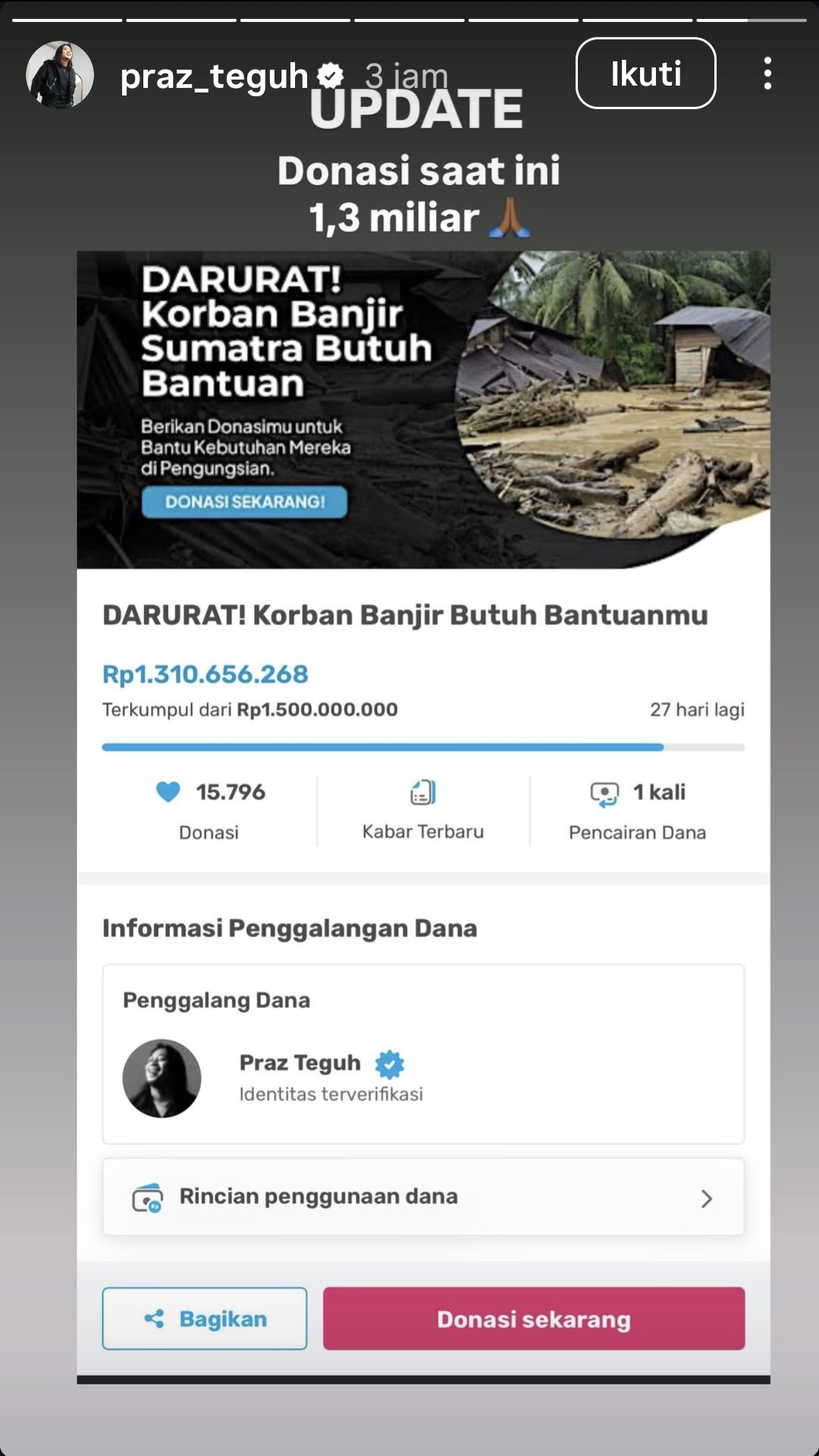This screenshot has height=1456, width=819.
Task: Tap the chevron arrow on the fund details row
Action: pos(707,1197)
